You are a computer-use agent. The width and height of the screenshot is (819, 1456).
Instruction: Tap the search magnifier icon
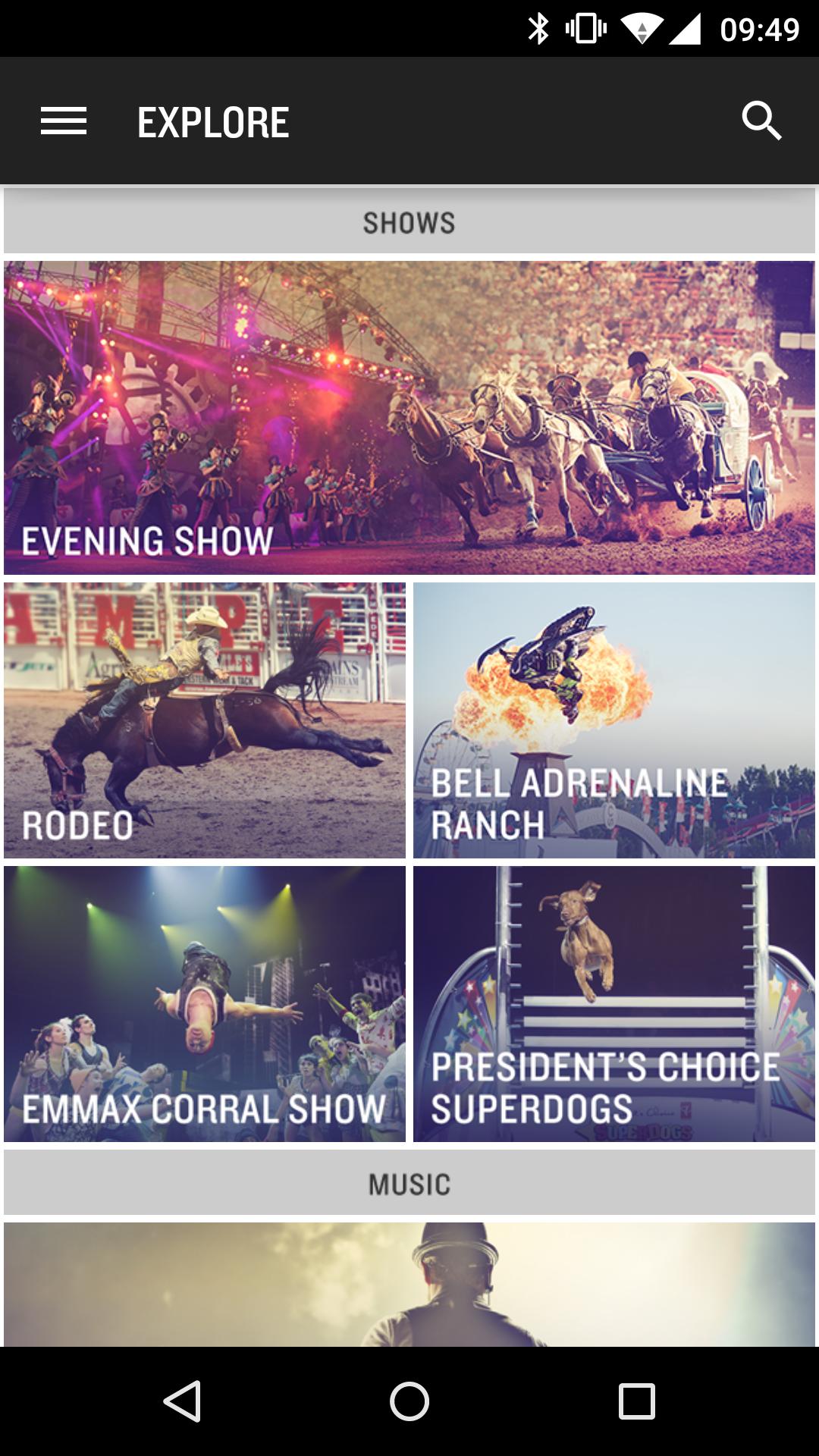(x=761, y=121)
